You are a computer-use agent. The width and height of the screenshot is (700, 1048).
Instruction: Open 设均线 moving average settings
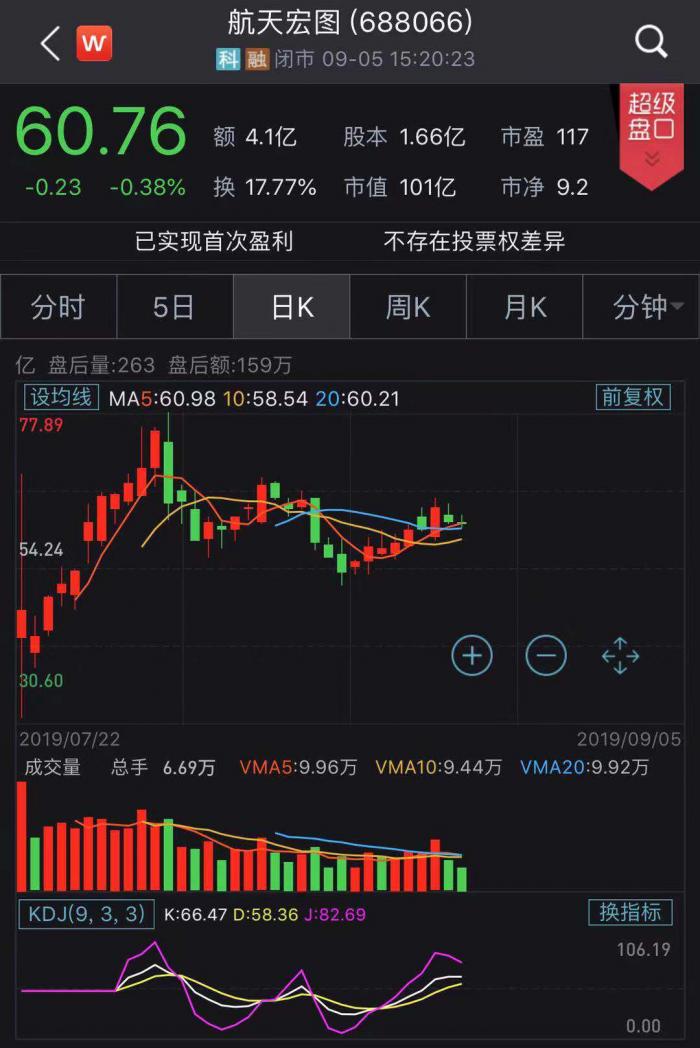(x=60, y=397)
